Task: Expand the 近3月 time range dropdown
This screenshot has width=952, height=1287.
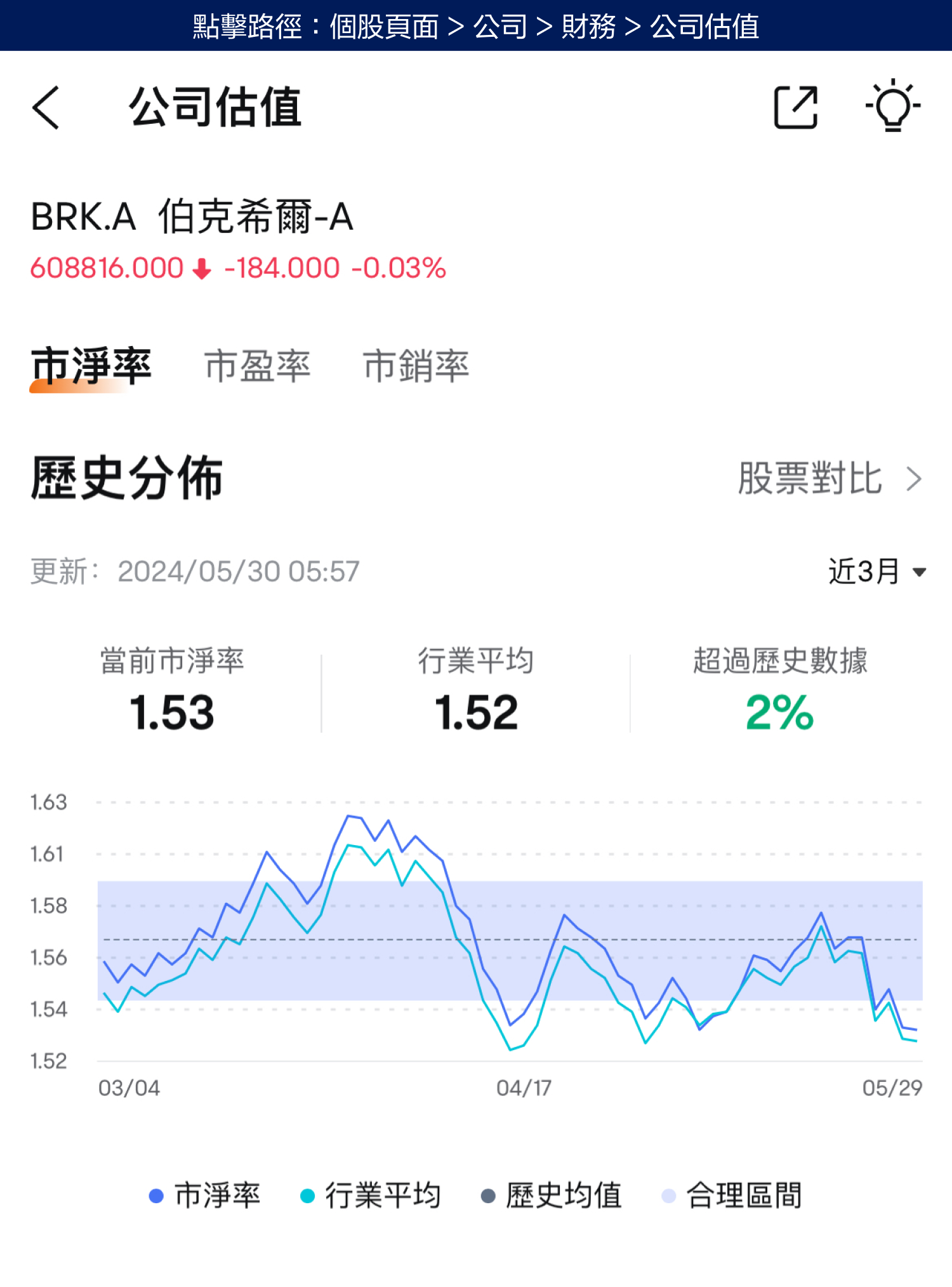Action: pyautogui.click(x=876, y=571)
